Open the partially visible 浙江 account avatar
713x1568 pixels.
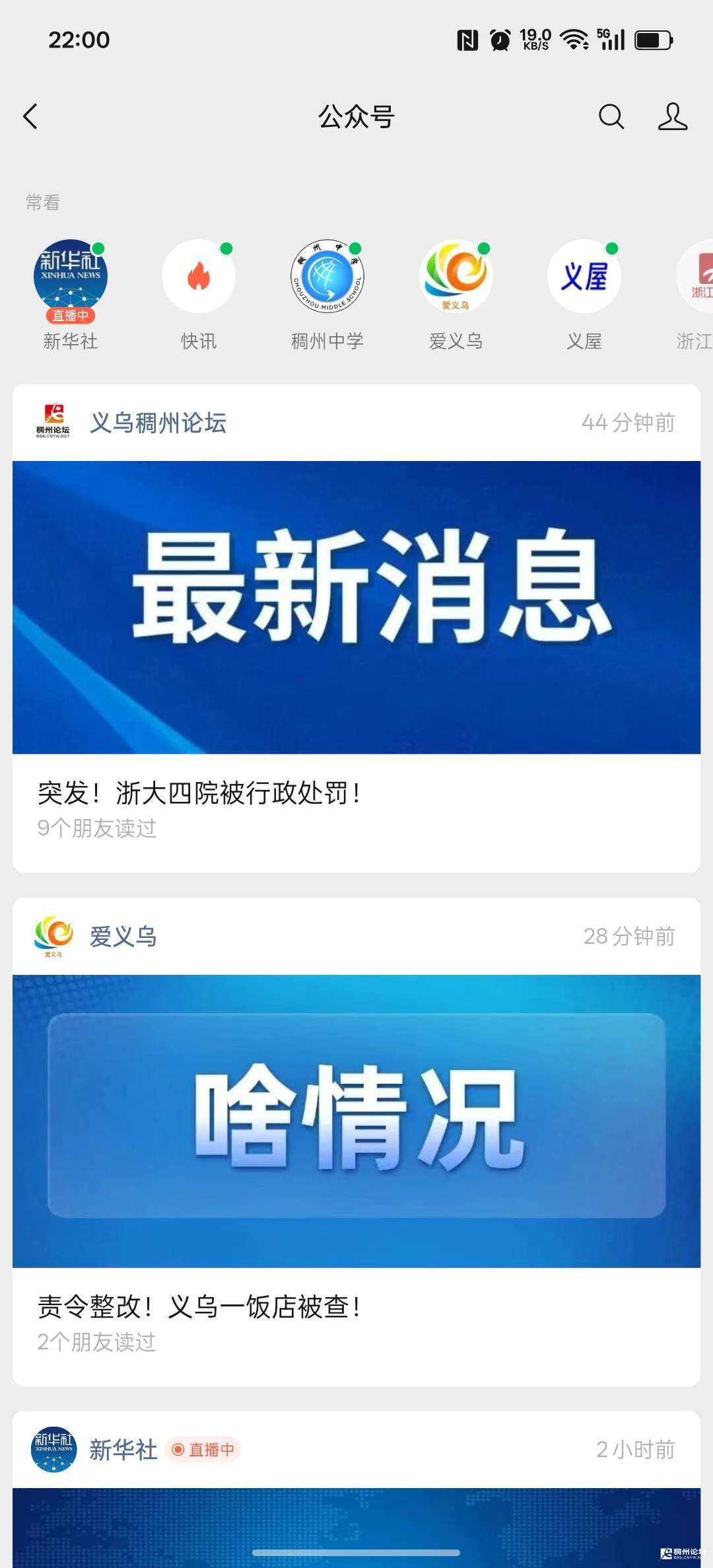pyautogui.click(x=696, y=276)
